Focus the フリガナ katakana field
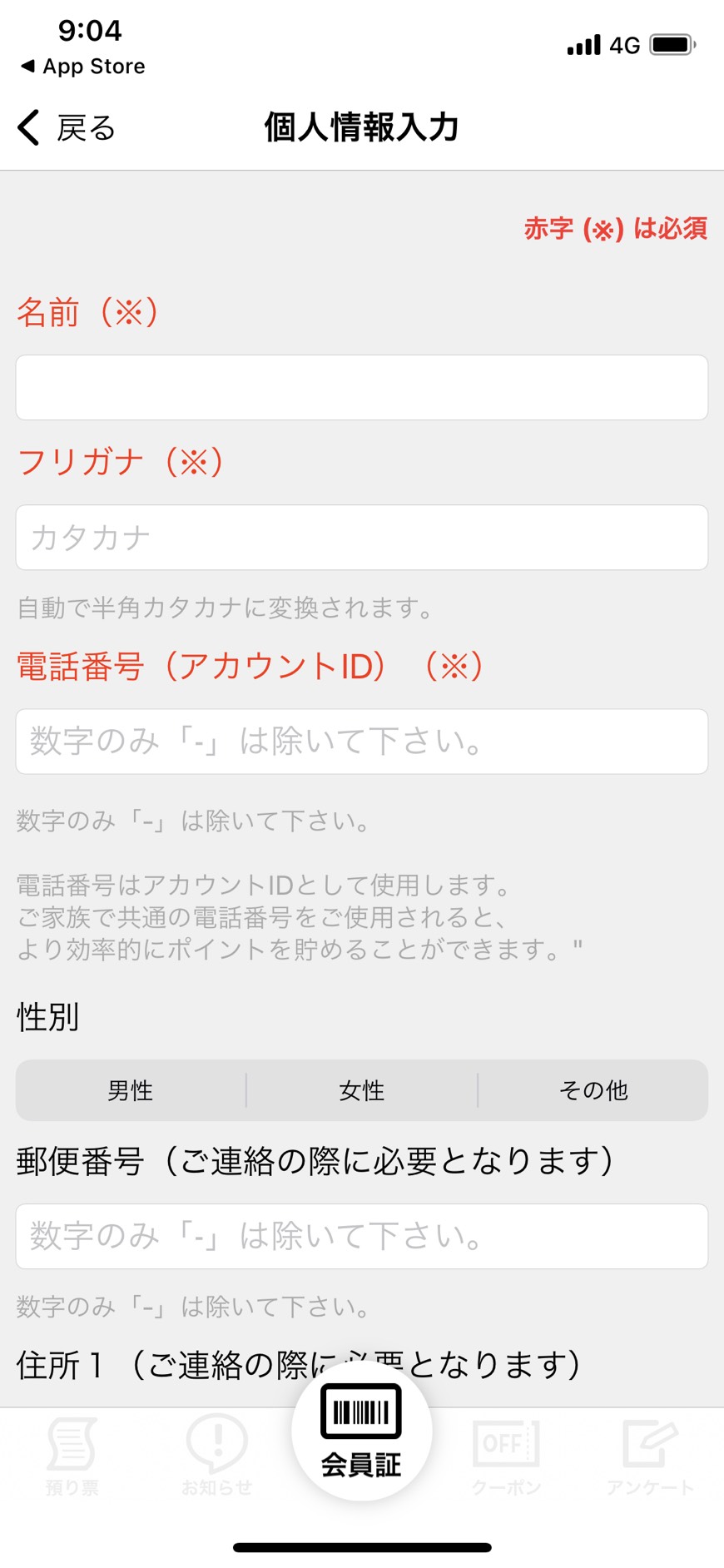The image size is (724, 1568). pos(362,538)
